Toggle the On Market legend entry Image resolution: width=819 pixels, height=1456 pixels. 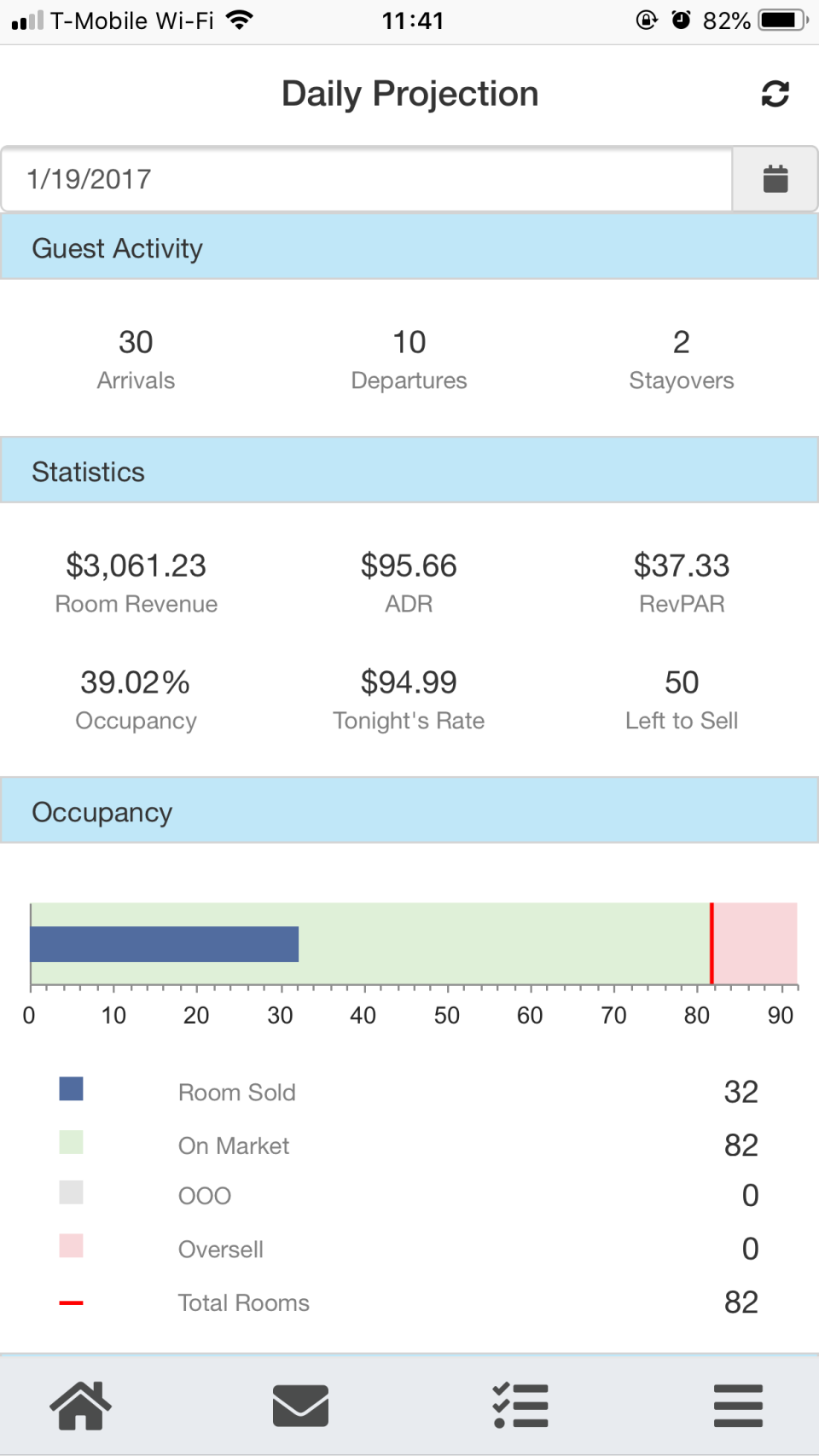[234, 1146]
